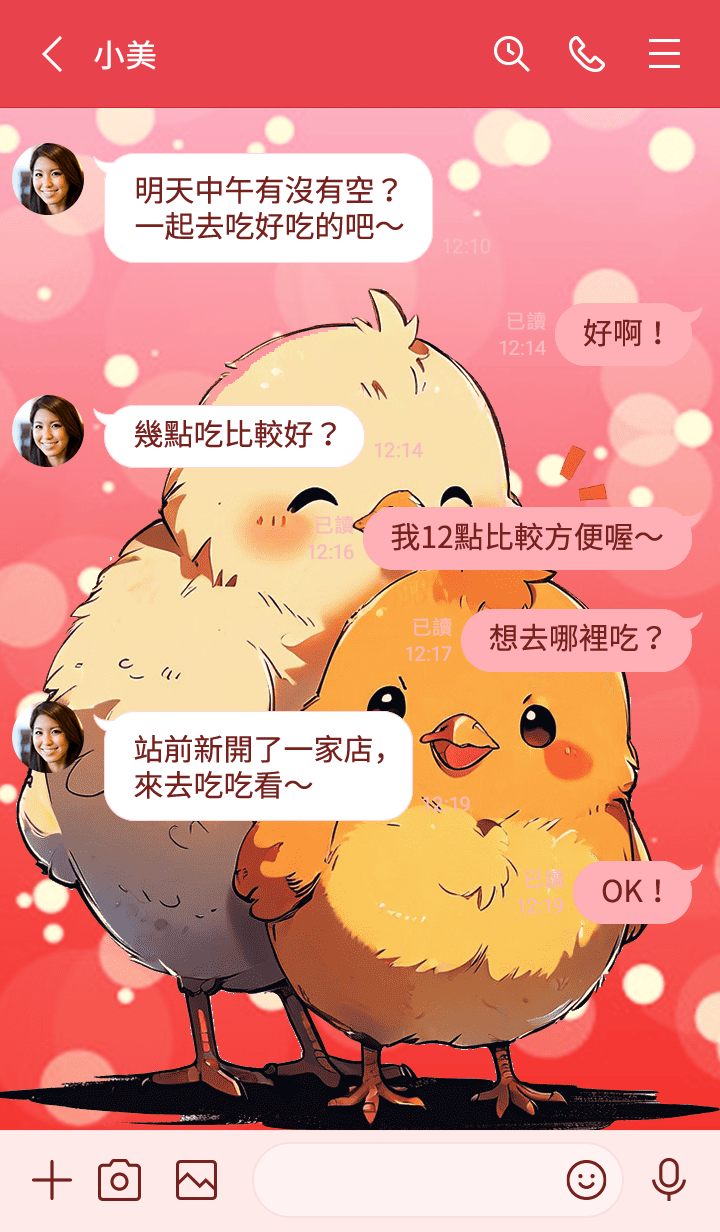Open the emoji and sticker picker
The image size is (720, 1232).
coord(586,1181)
